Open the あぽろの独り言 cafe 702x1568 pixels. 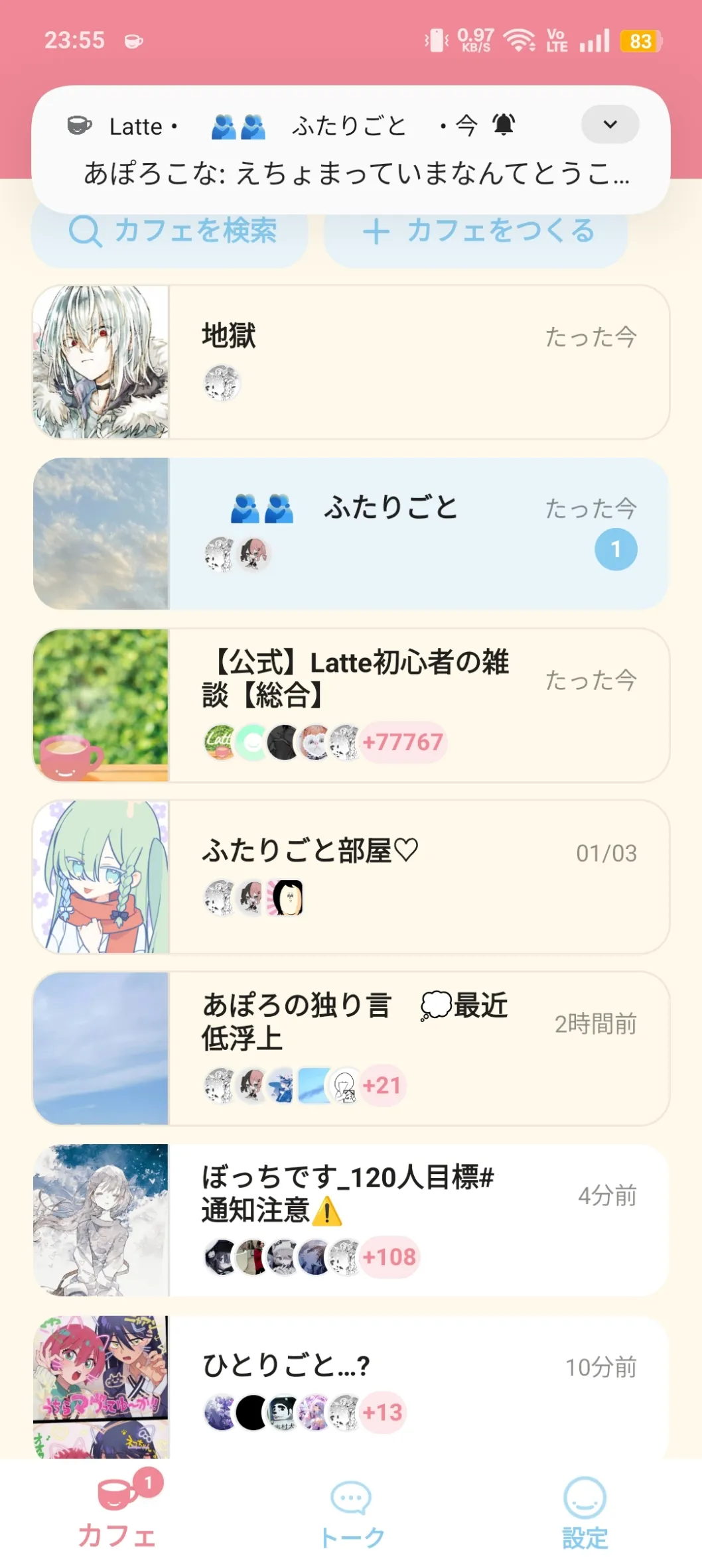[350, 1048]
